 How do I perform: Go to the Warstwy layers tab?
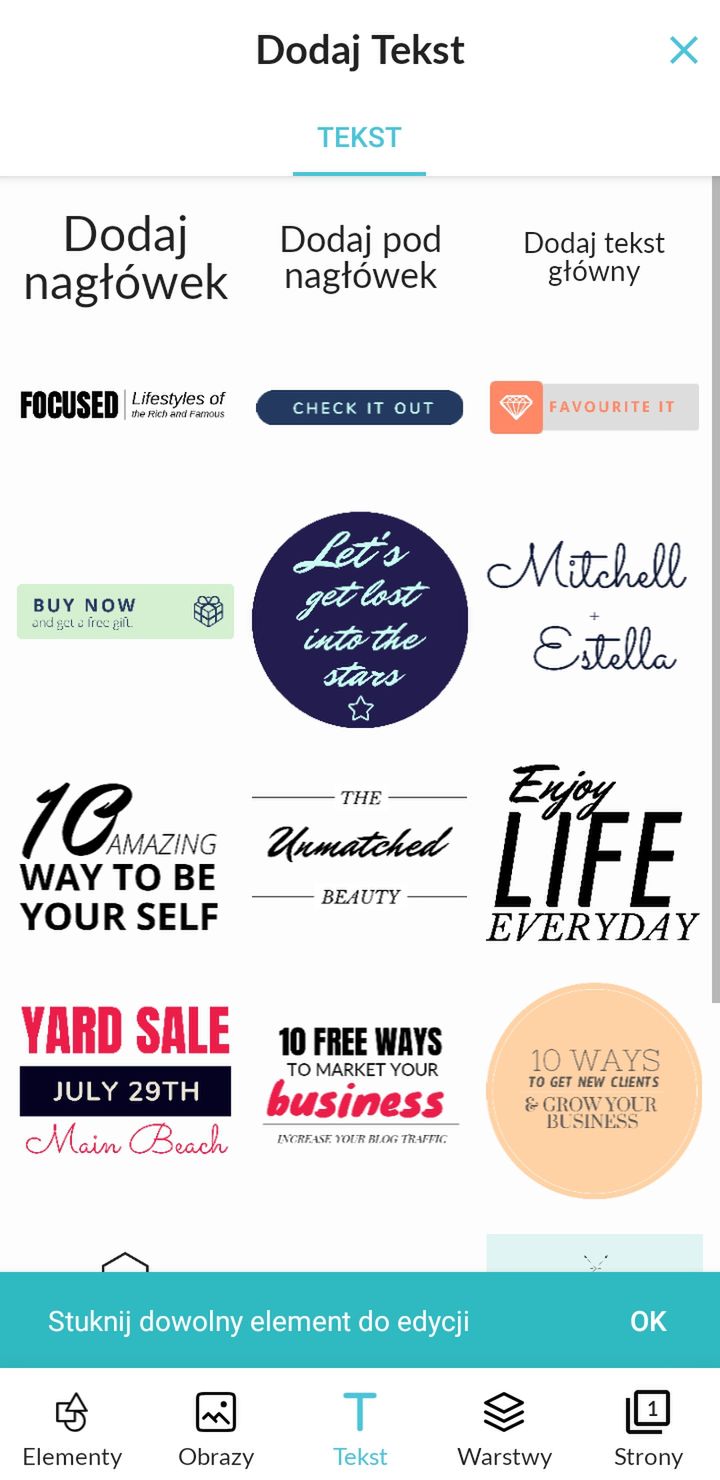[x=504, y=1428]
